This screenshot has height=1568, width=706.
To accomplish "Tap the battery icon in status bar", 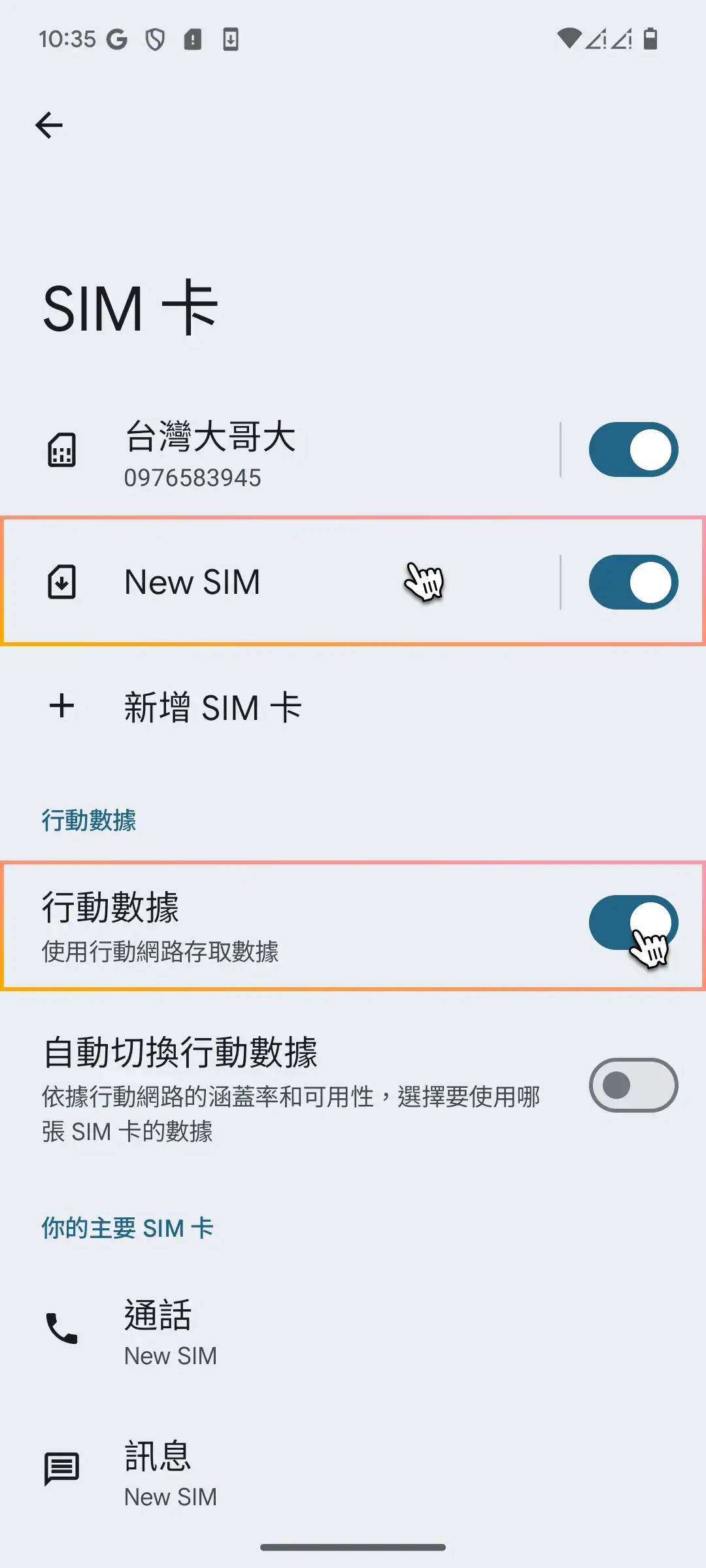I will click(648, 39).
